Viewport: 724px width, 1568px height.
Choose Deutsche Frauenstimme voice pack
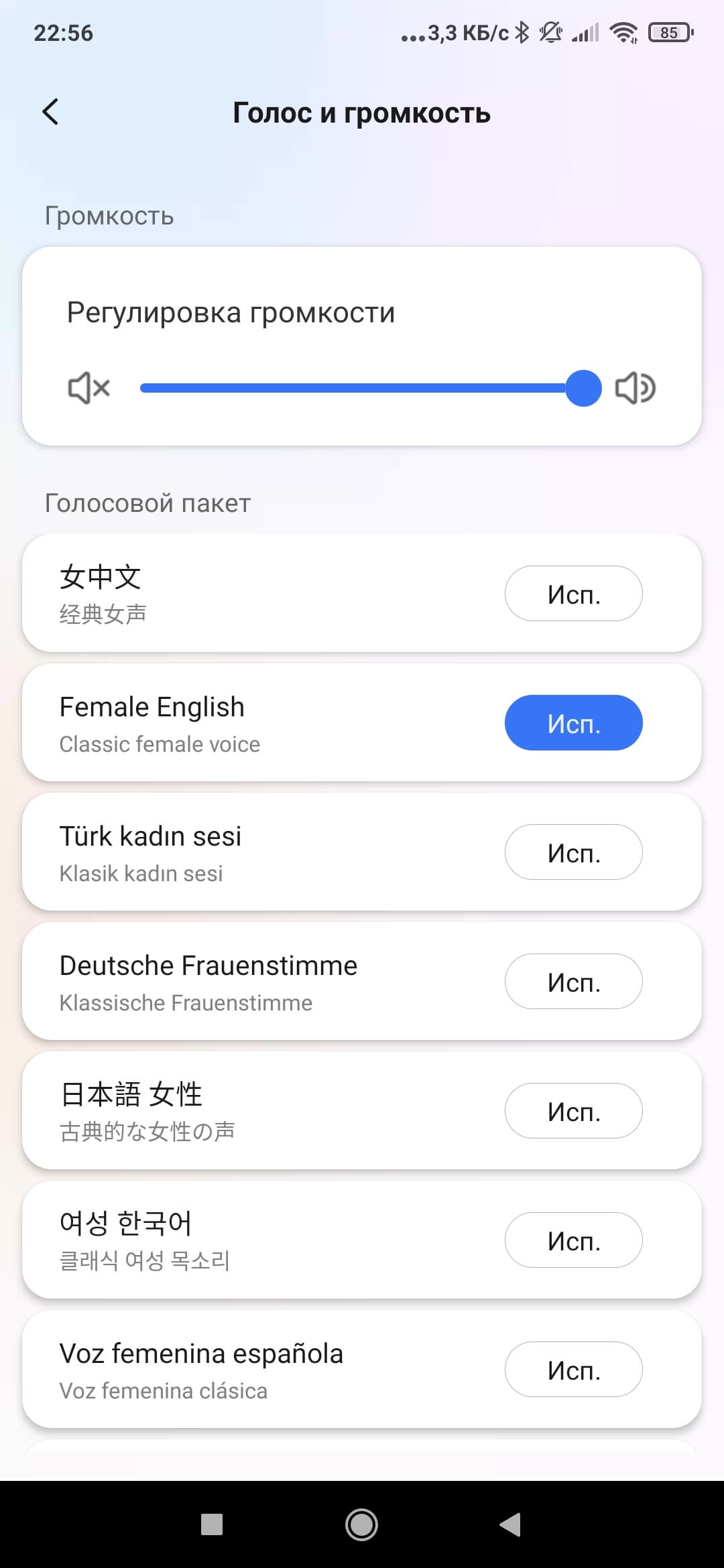pos(573,982)
